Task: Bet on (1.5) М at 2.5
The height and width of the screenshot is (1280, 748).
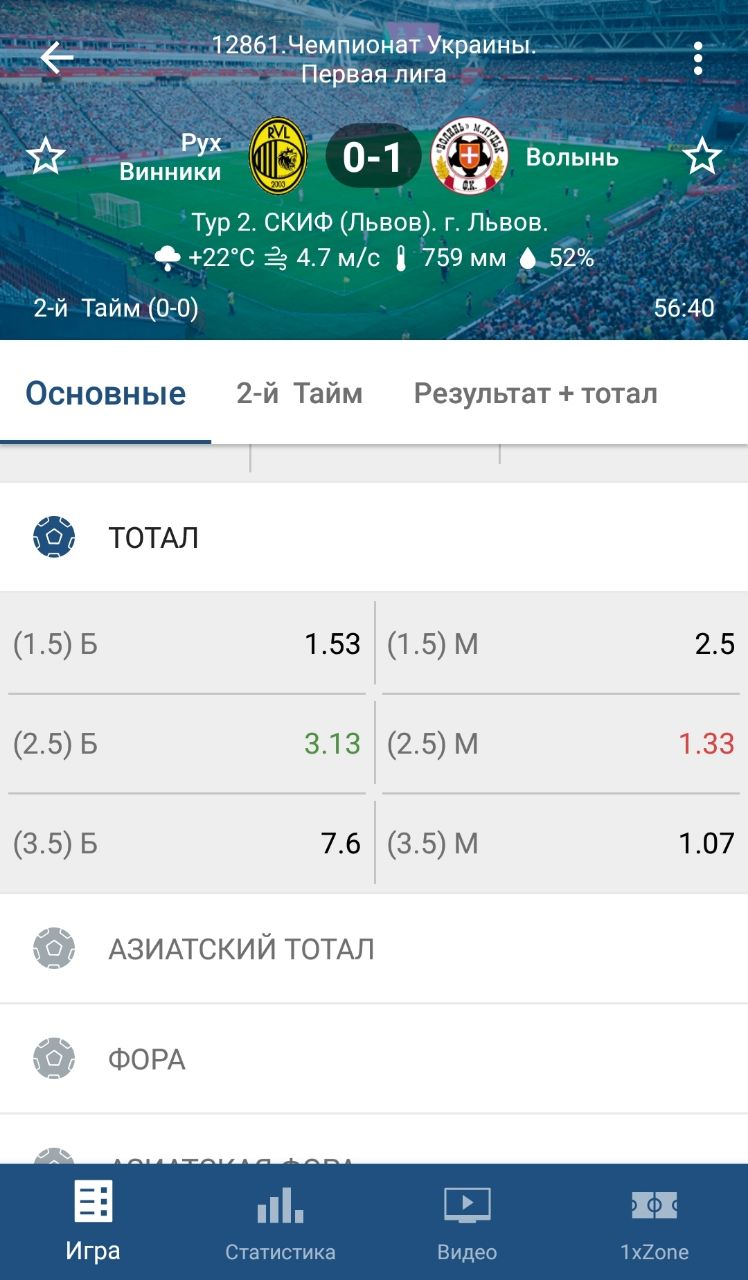Action: (561, 644)
